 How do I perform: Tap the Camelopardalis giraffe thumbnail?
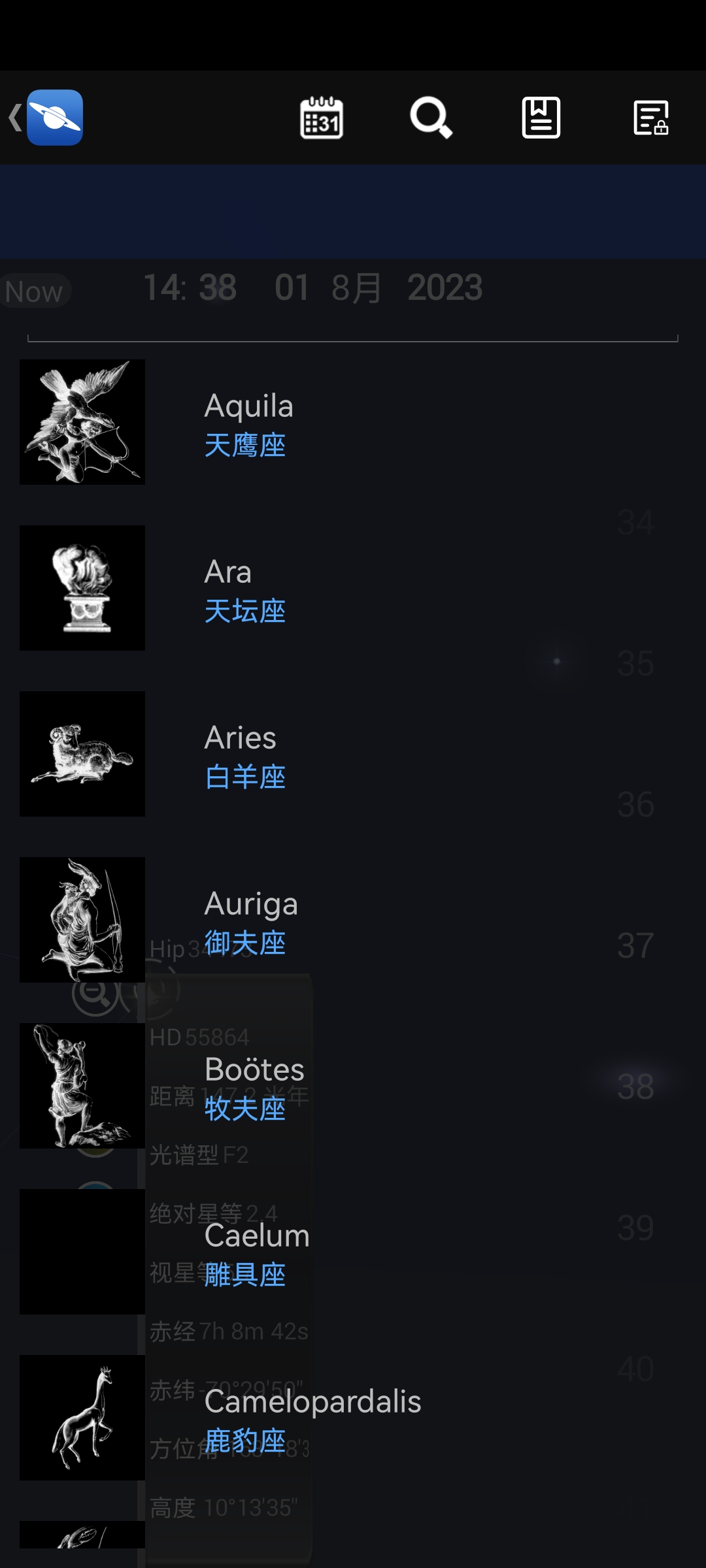pyautogui.click(x=82, y=1416)
